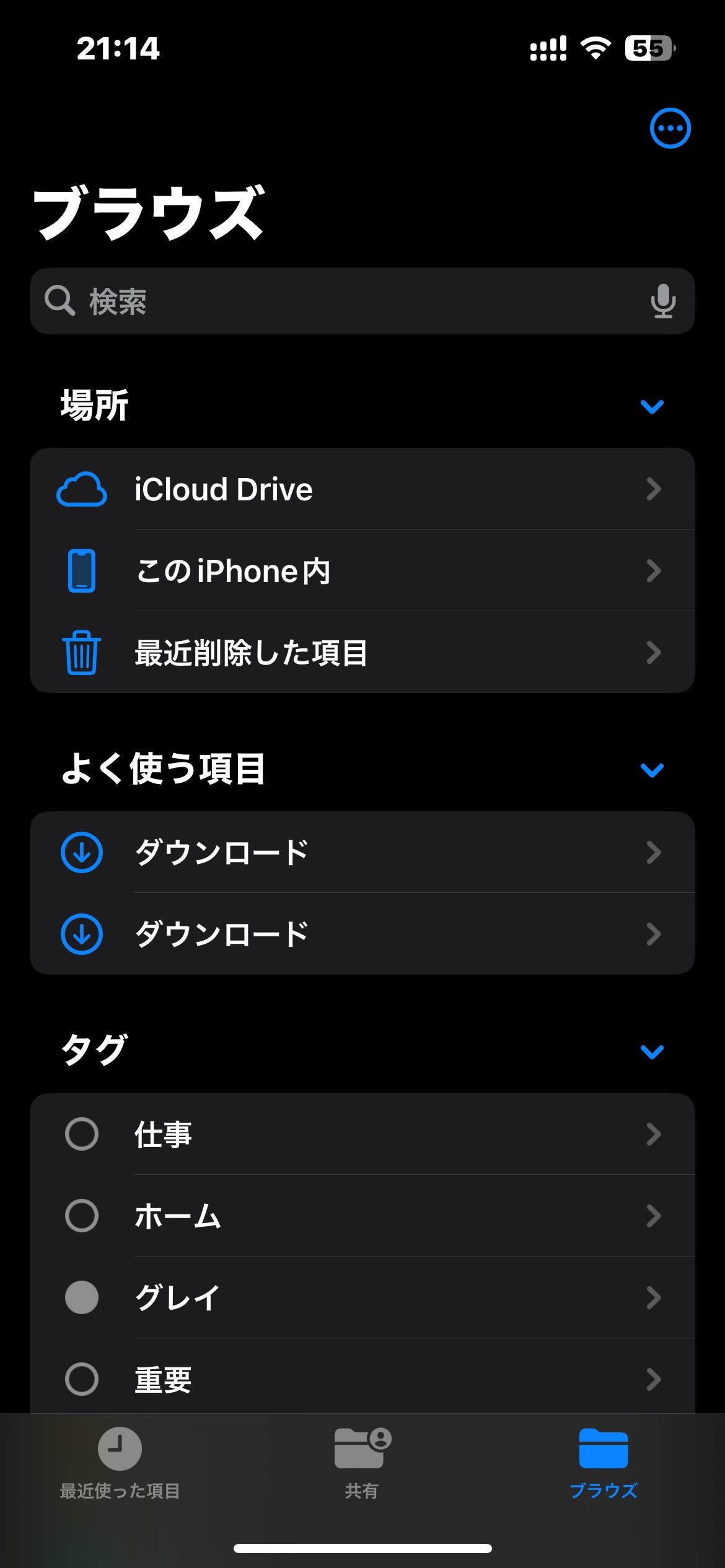
Task: Start voice dictation with the microphone
Action: point(662,302)
